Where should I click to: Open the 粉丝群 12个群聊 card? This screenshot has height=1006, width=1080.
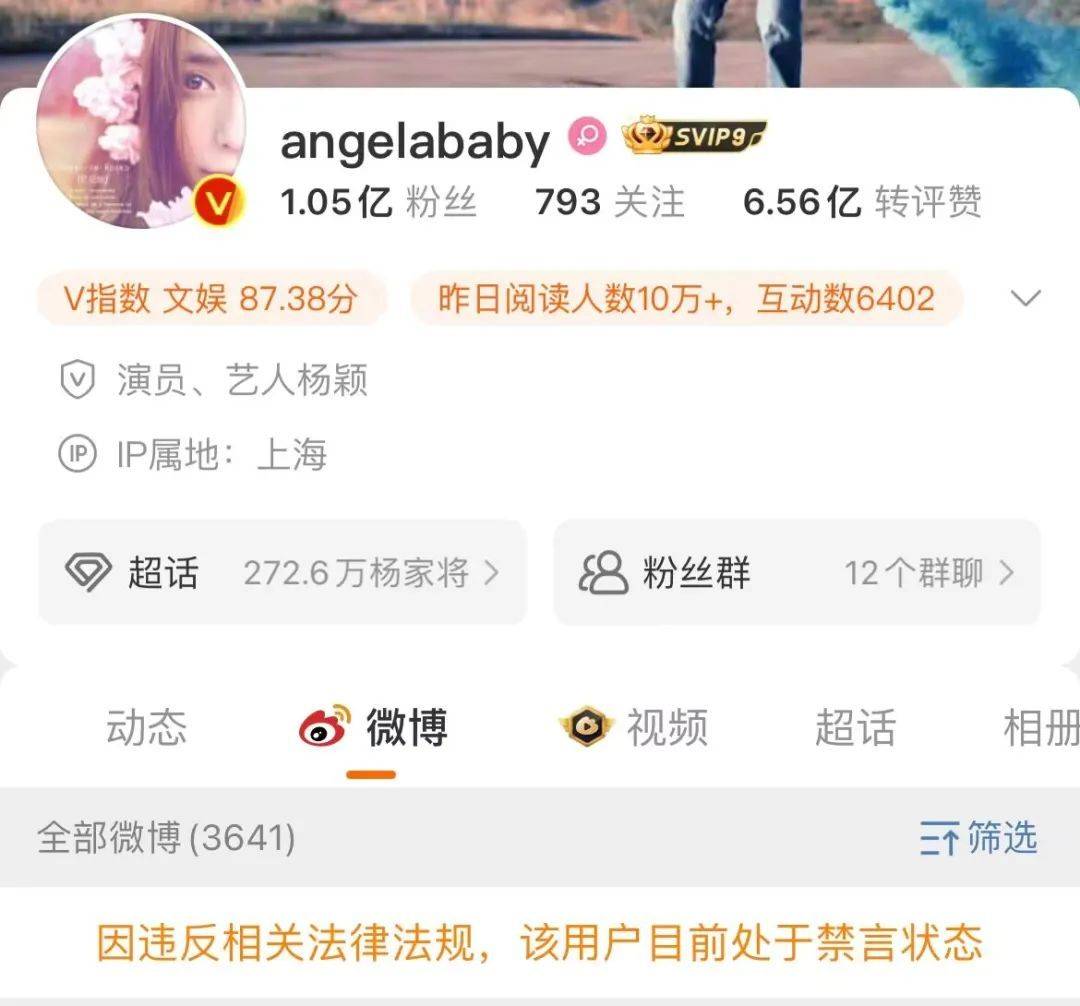coord(797,573)
